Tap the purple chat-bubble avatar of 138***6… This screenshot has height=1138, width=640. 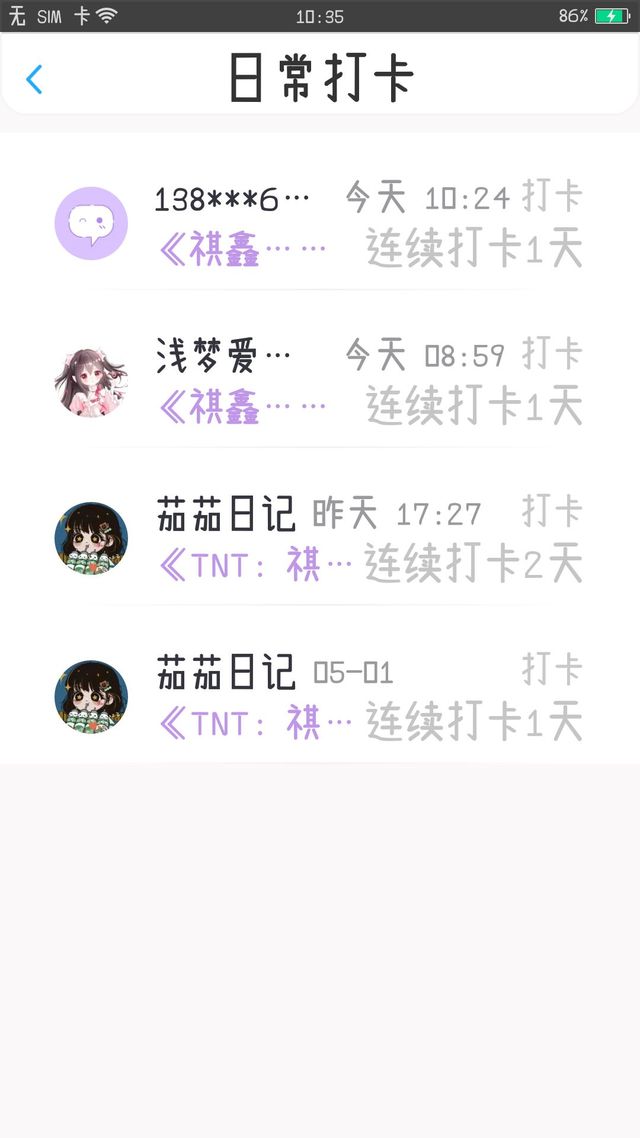91,224
